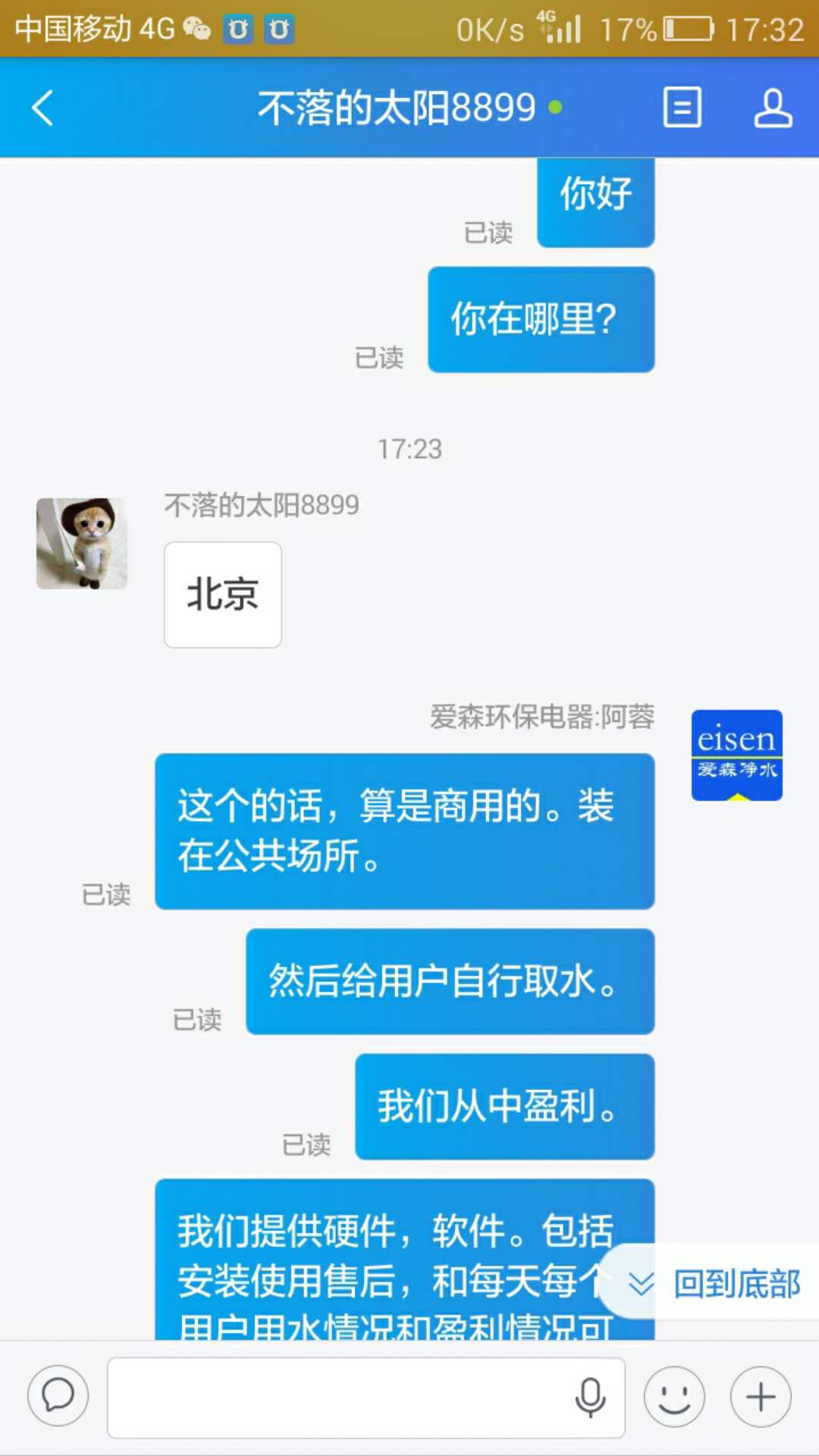Jump to latest with 回到底部 button

711,1284
